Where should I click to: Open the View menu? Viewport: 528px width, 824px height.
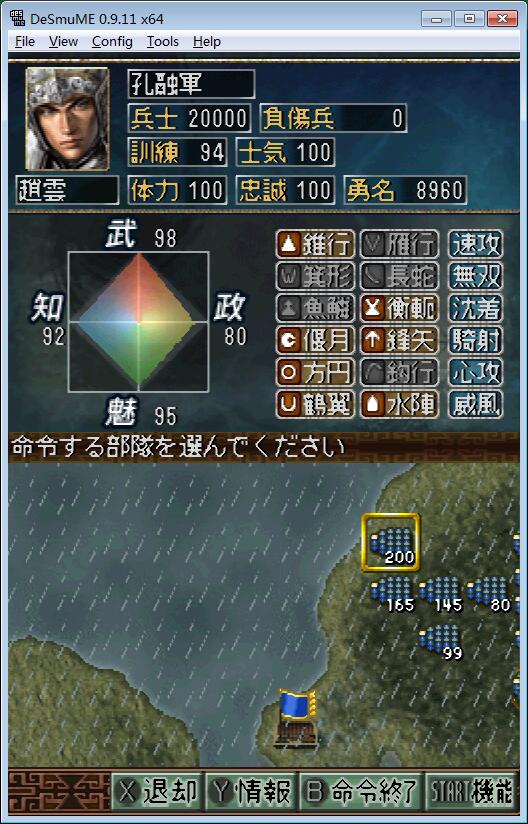[63, 42]
